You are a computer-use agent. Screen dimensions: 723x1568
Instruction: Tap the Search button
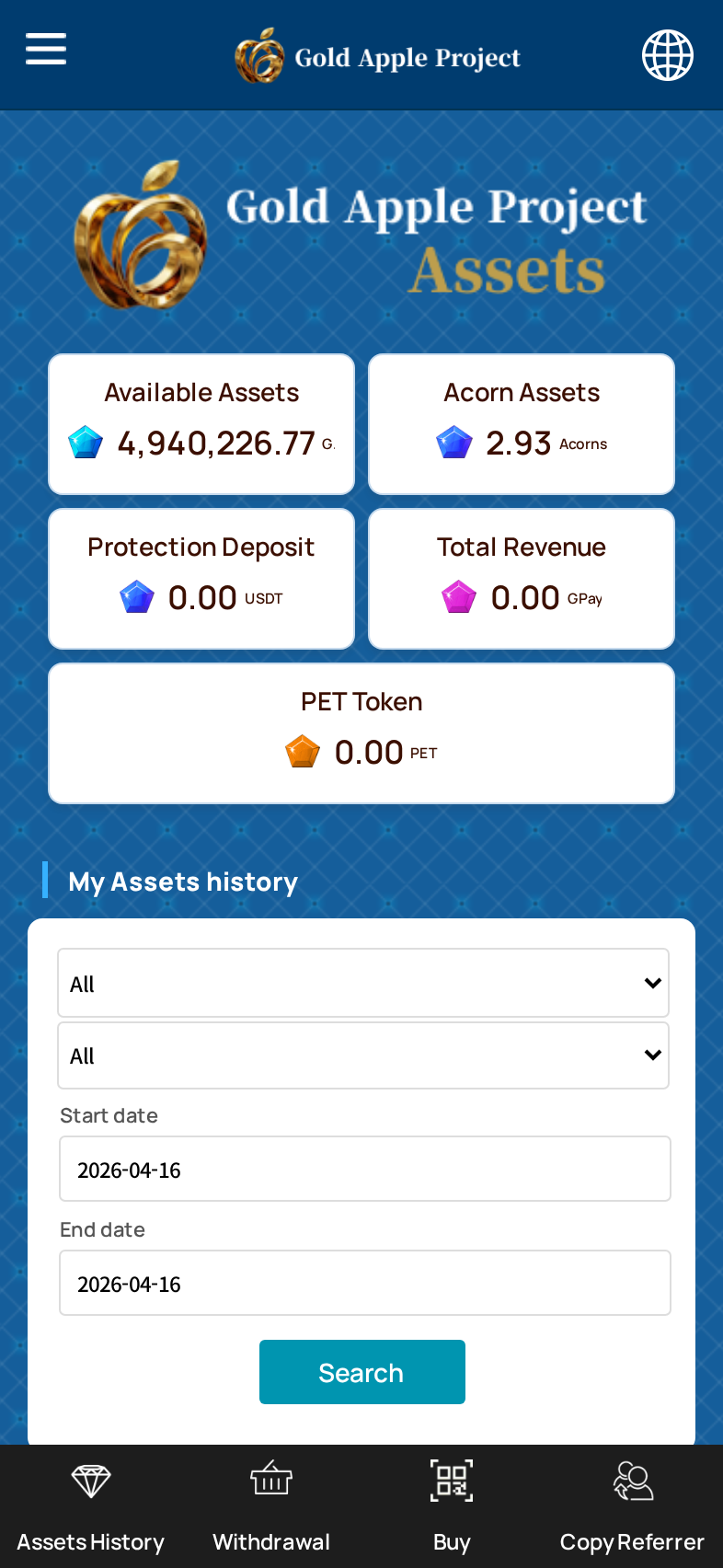click(x=361, y=1372)
